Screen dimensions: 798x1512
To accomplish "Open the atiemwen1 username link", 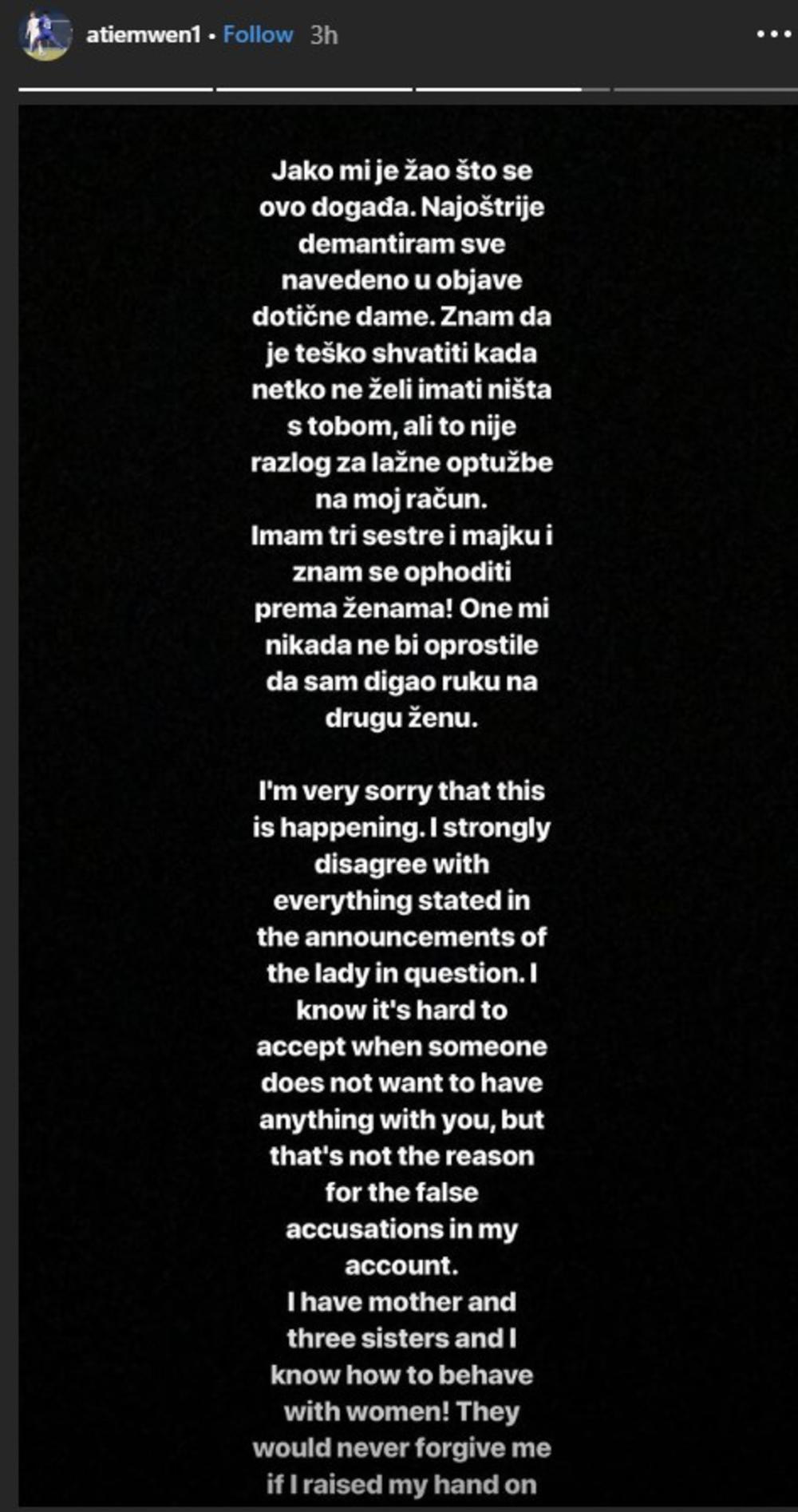I will 143,35.
